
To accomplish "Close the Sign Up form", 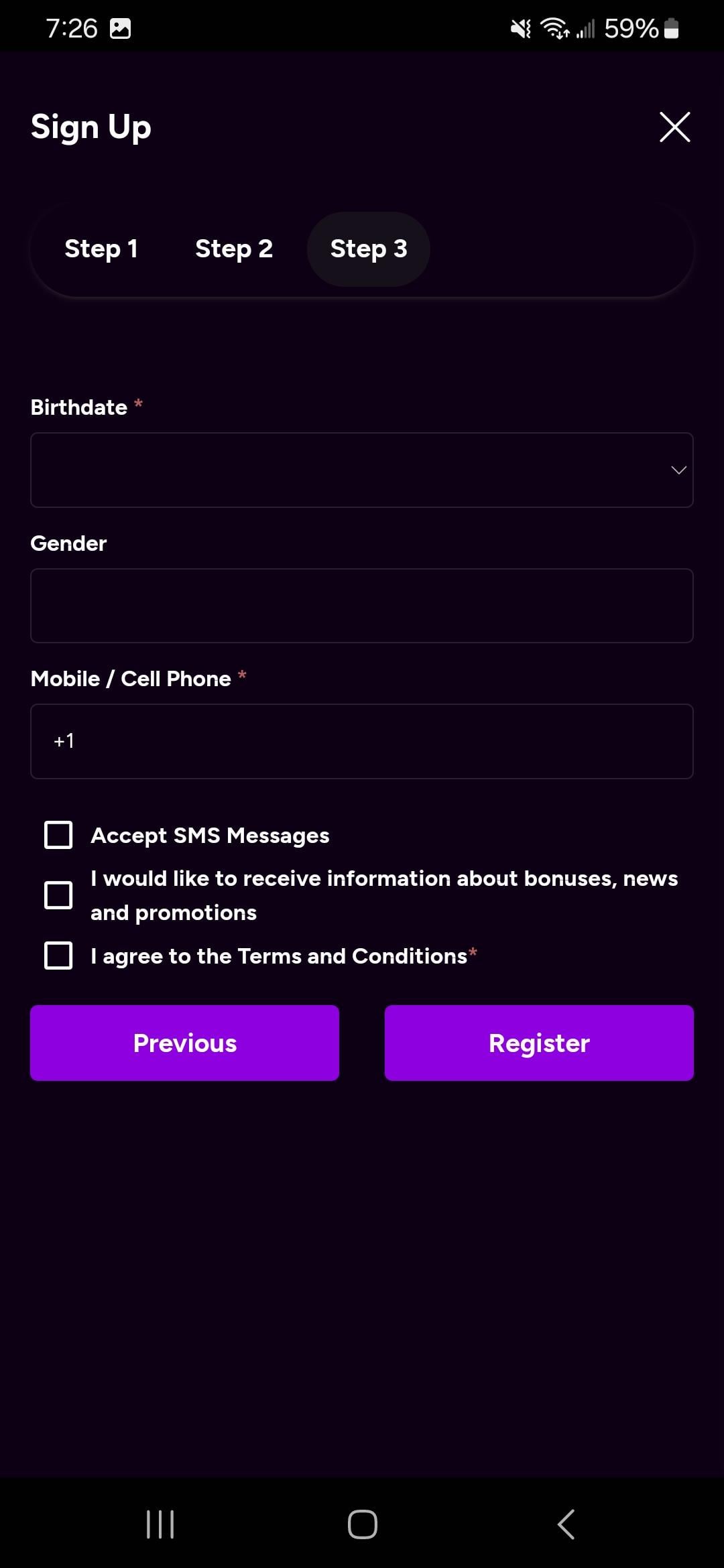I will click(674, 127).
